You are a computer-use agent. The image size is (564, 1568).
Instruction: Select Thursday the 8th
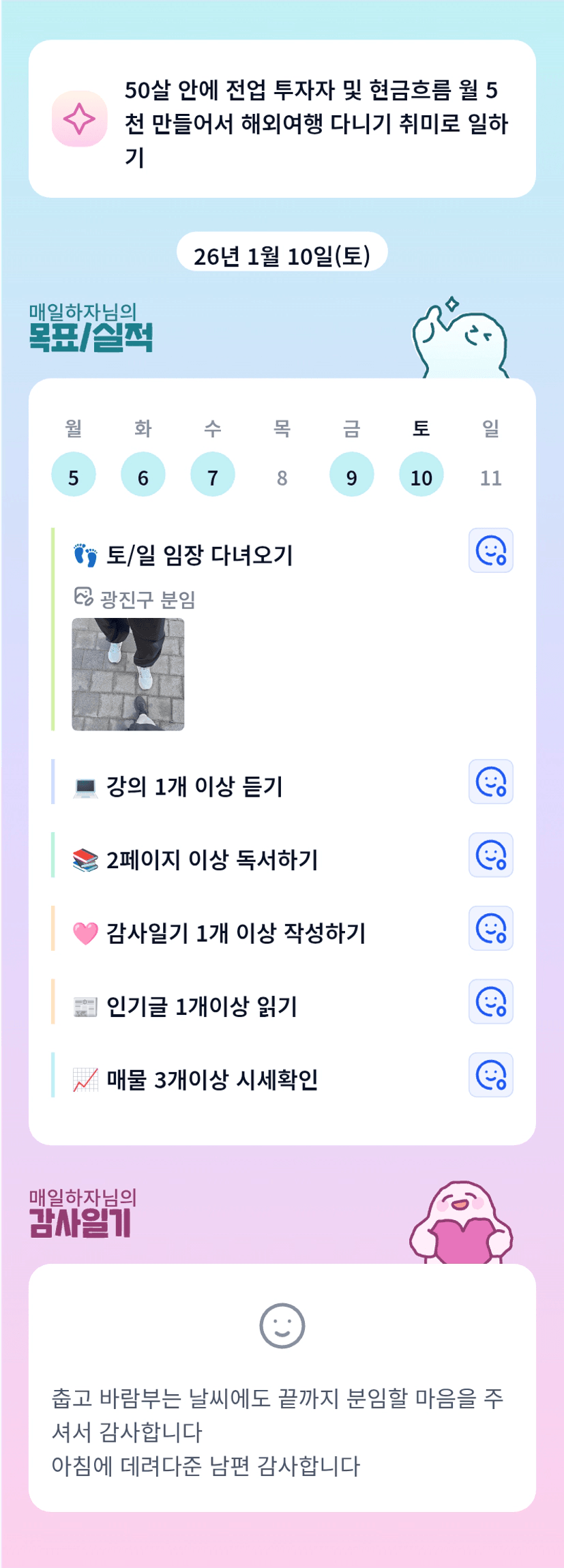click(x=282, y=477)
